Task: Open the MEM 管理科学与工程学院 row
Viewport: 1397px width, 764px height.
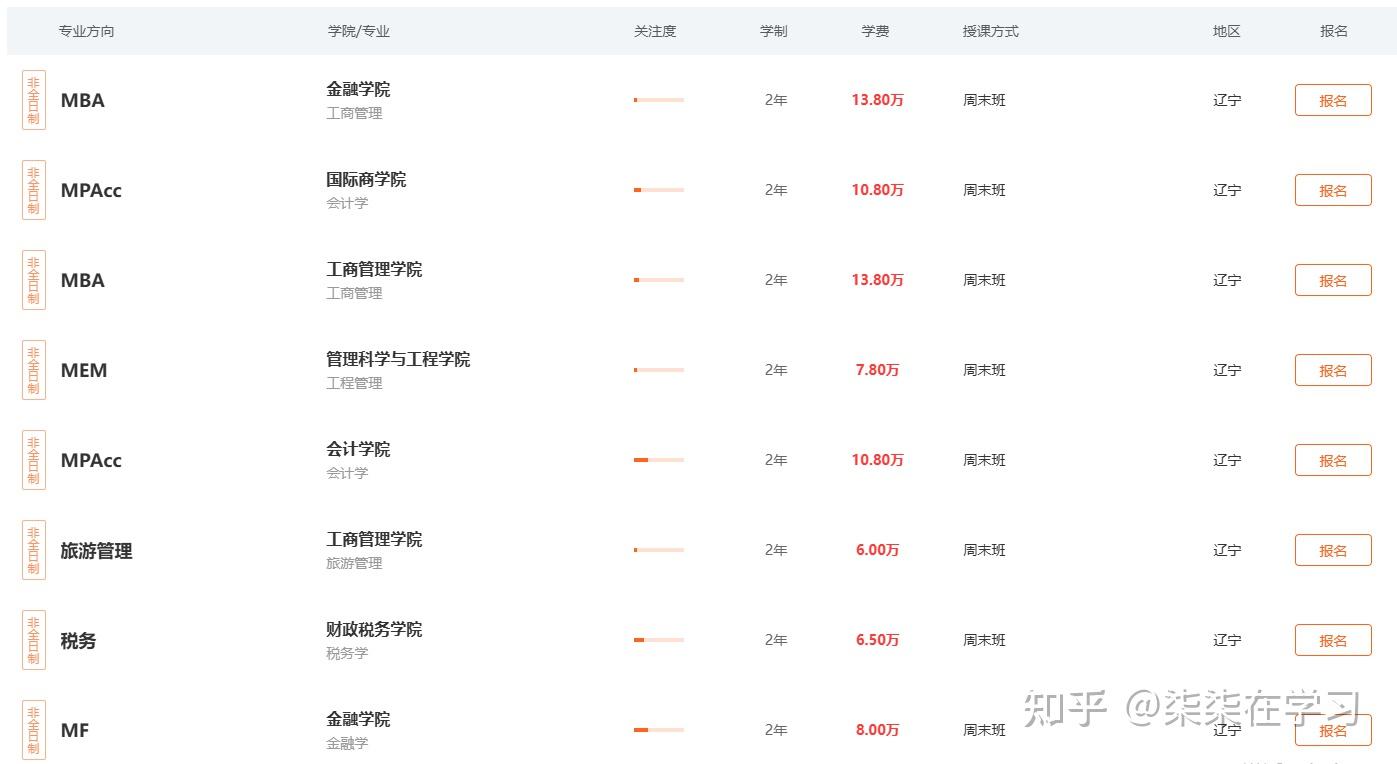Action: click(698, 370)
